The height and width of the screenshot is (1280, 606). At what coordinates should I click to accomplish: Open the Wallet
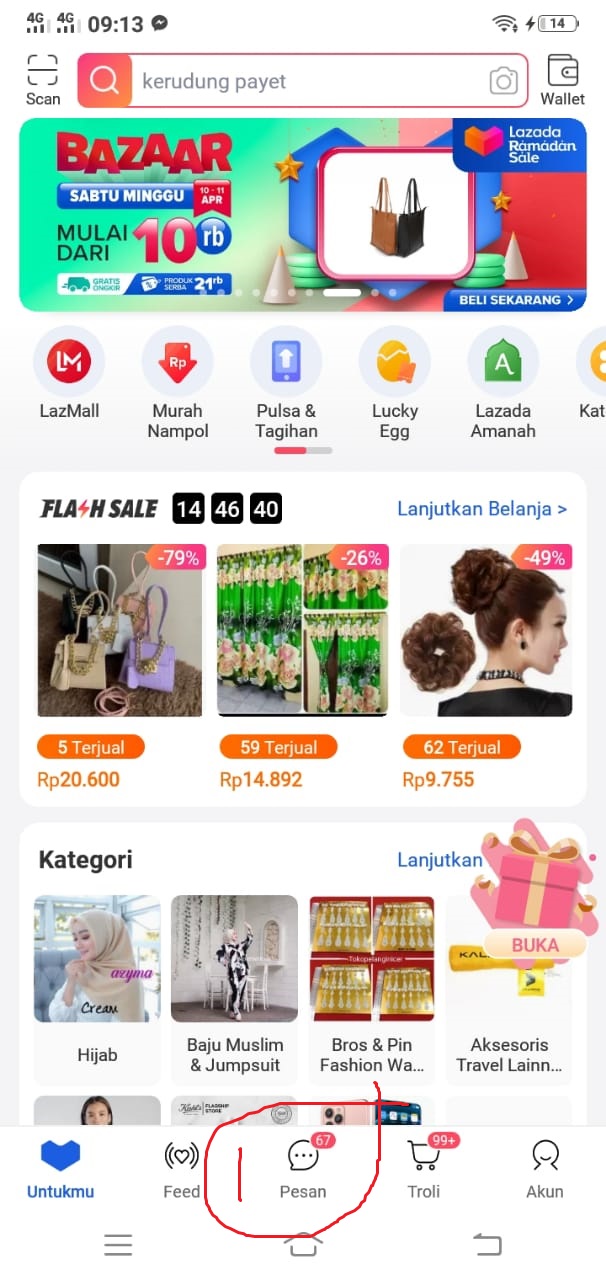pos(563,80)
